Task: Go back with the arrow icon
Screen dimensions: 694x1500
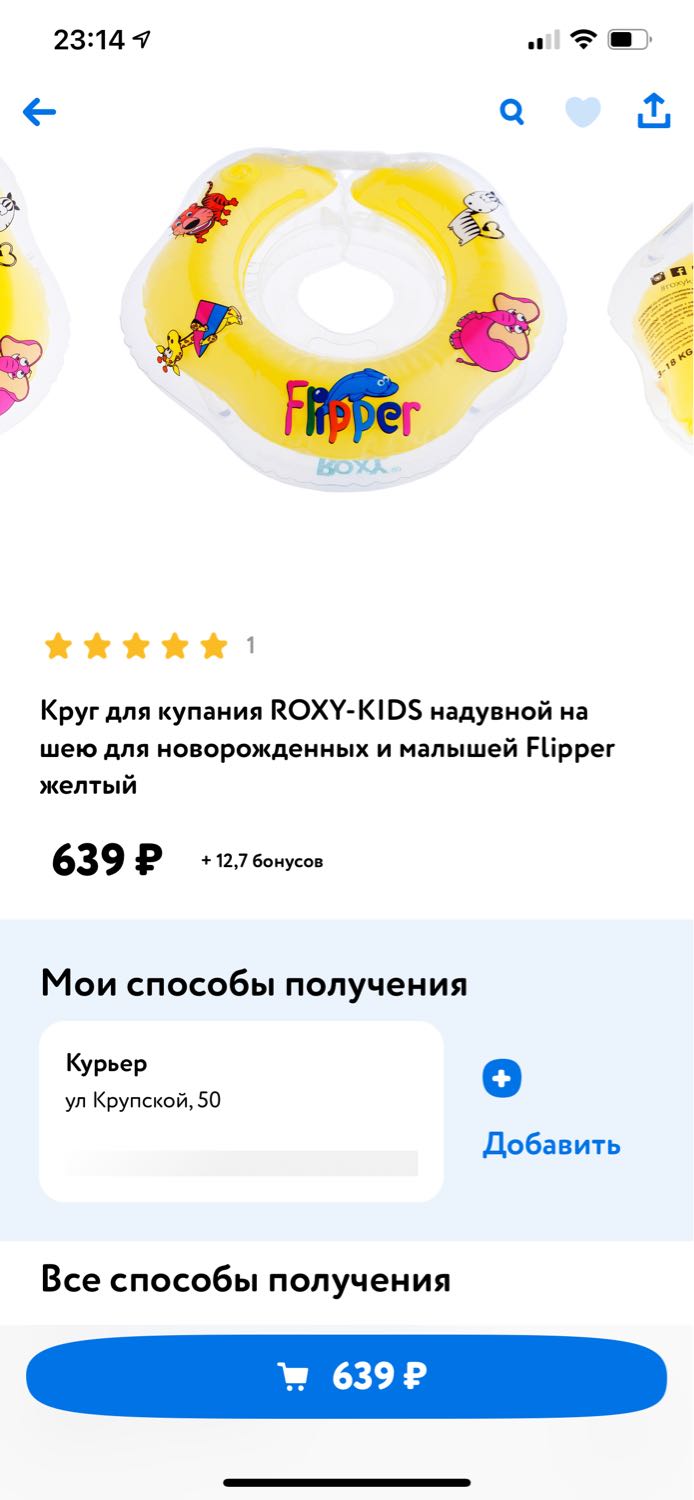Action: (39, 112)
